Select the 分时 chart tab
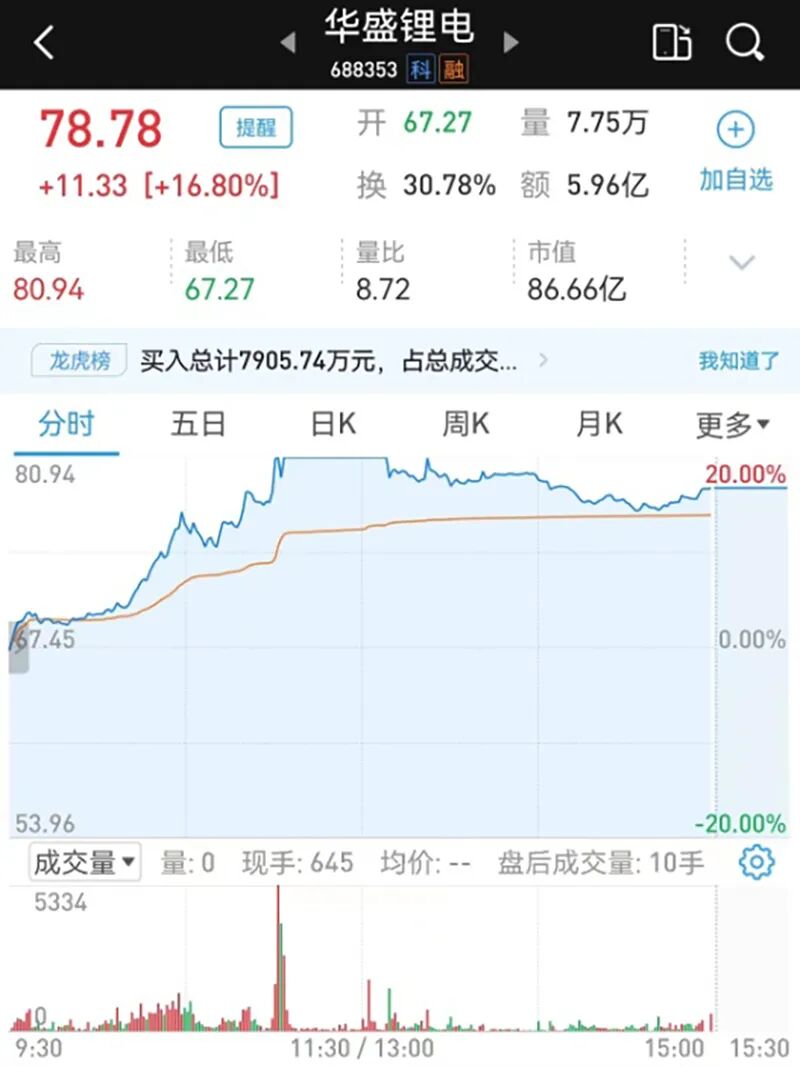Viewport: 800px width, 1066px height. 66,425
